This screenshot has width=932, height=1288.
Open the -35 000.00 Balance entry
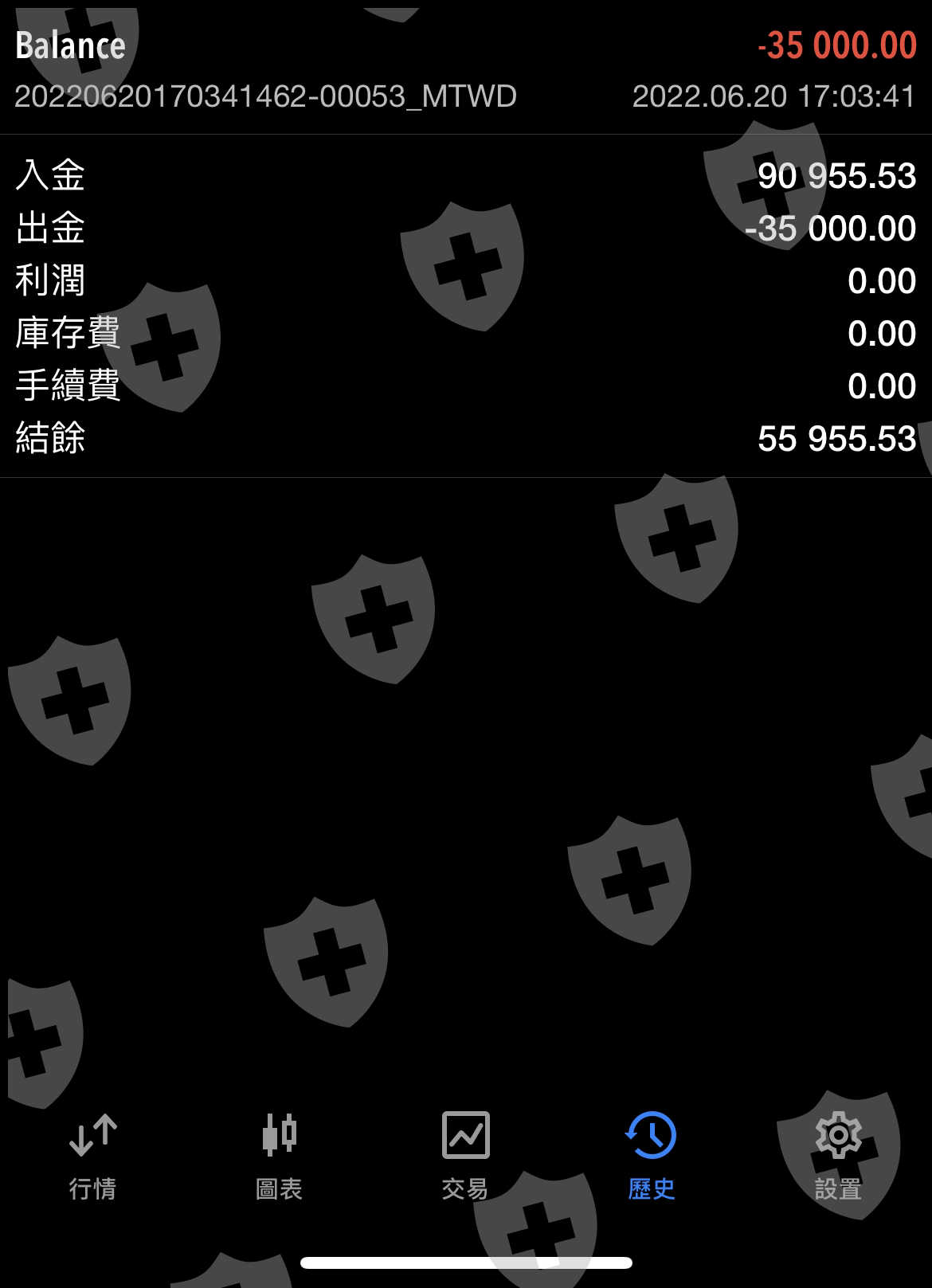[x=466, y=70]
